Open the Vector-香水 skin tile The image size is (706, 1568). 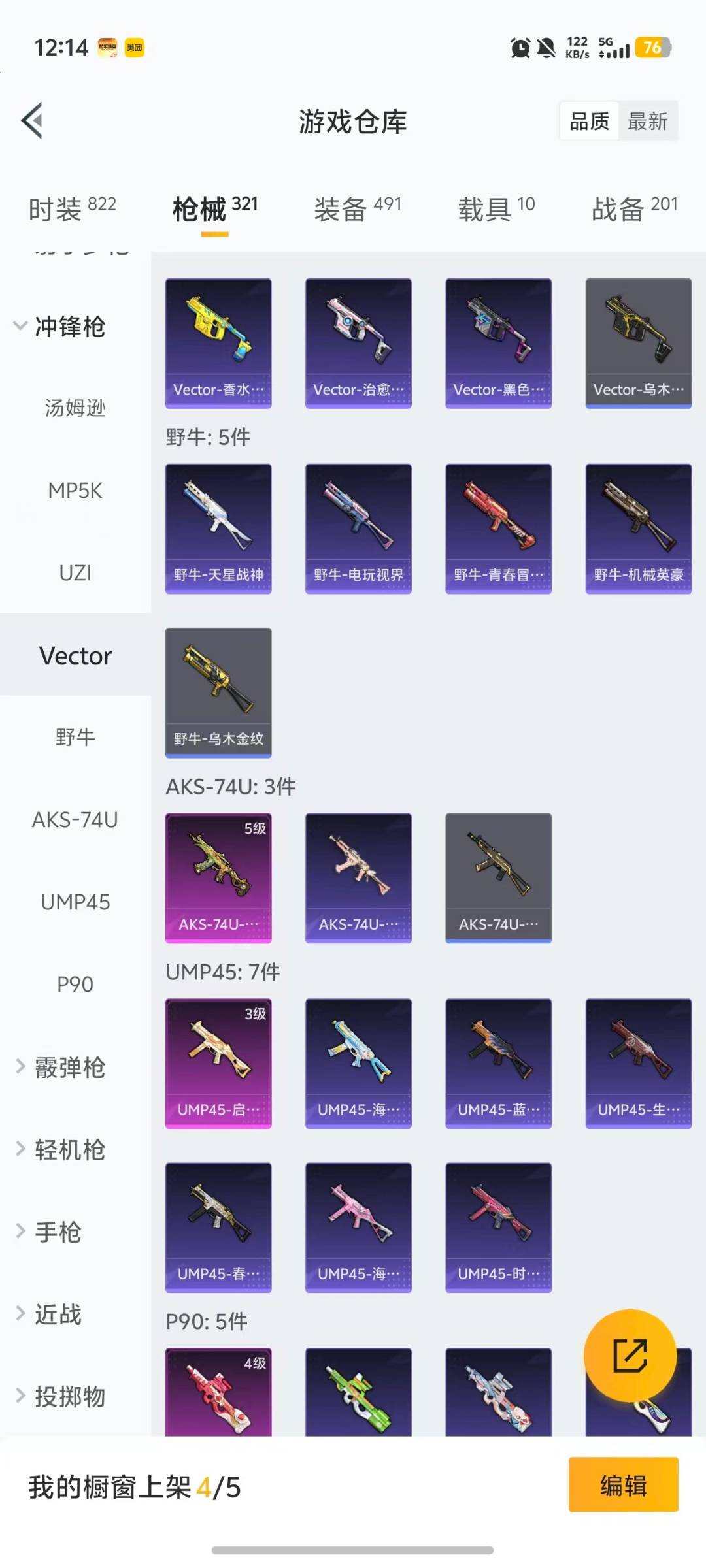tap(218, 343)
